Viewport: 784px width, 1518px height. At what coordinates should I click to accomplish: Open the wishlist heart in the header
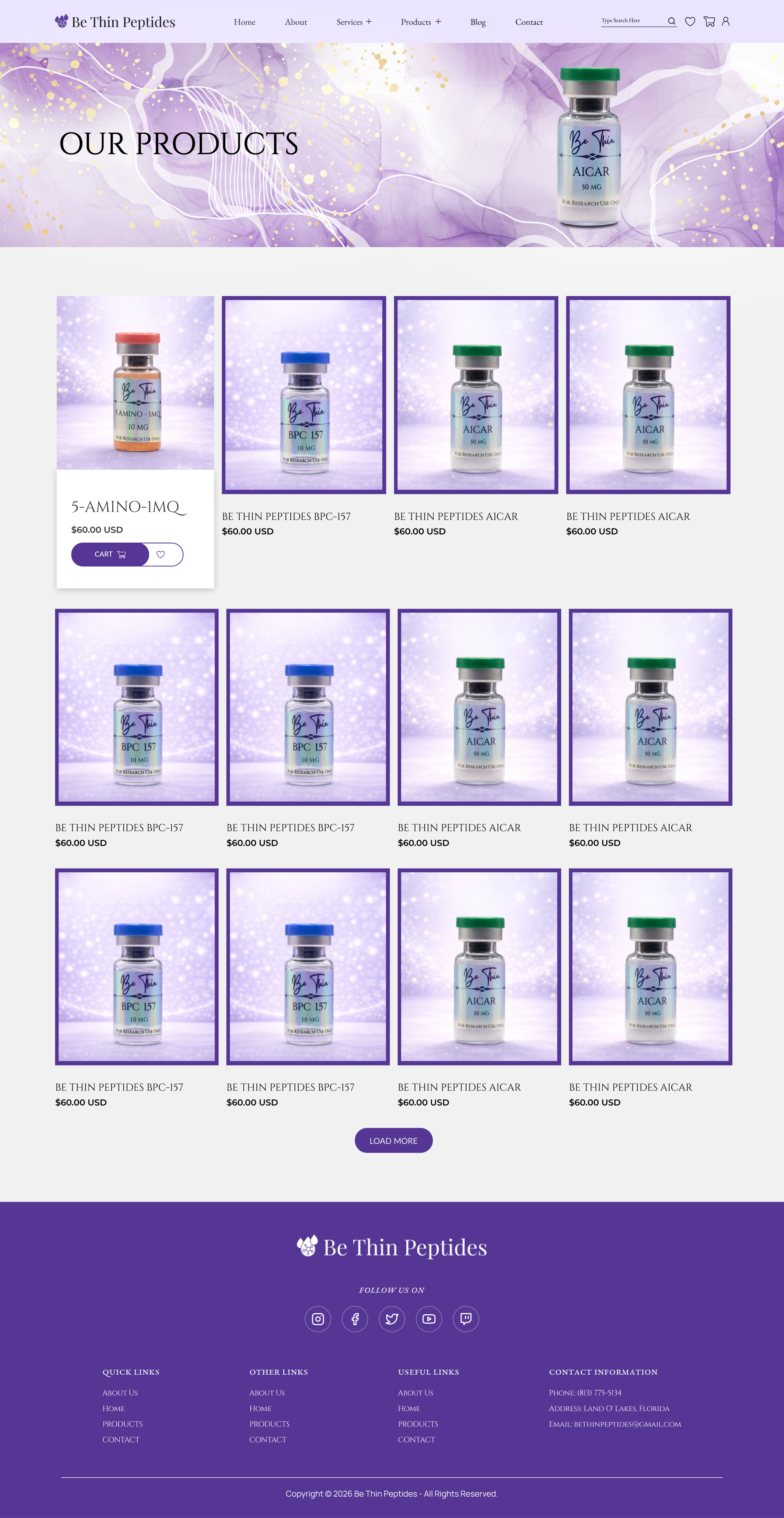[x=690, y=22]
